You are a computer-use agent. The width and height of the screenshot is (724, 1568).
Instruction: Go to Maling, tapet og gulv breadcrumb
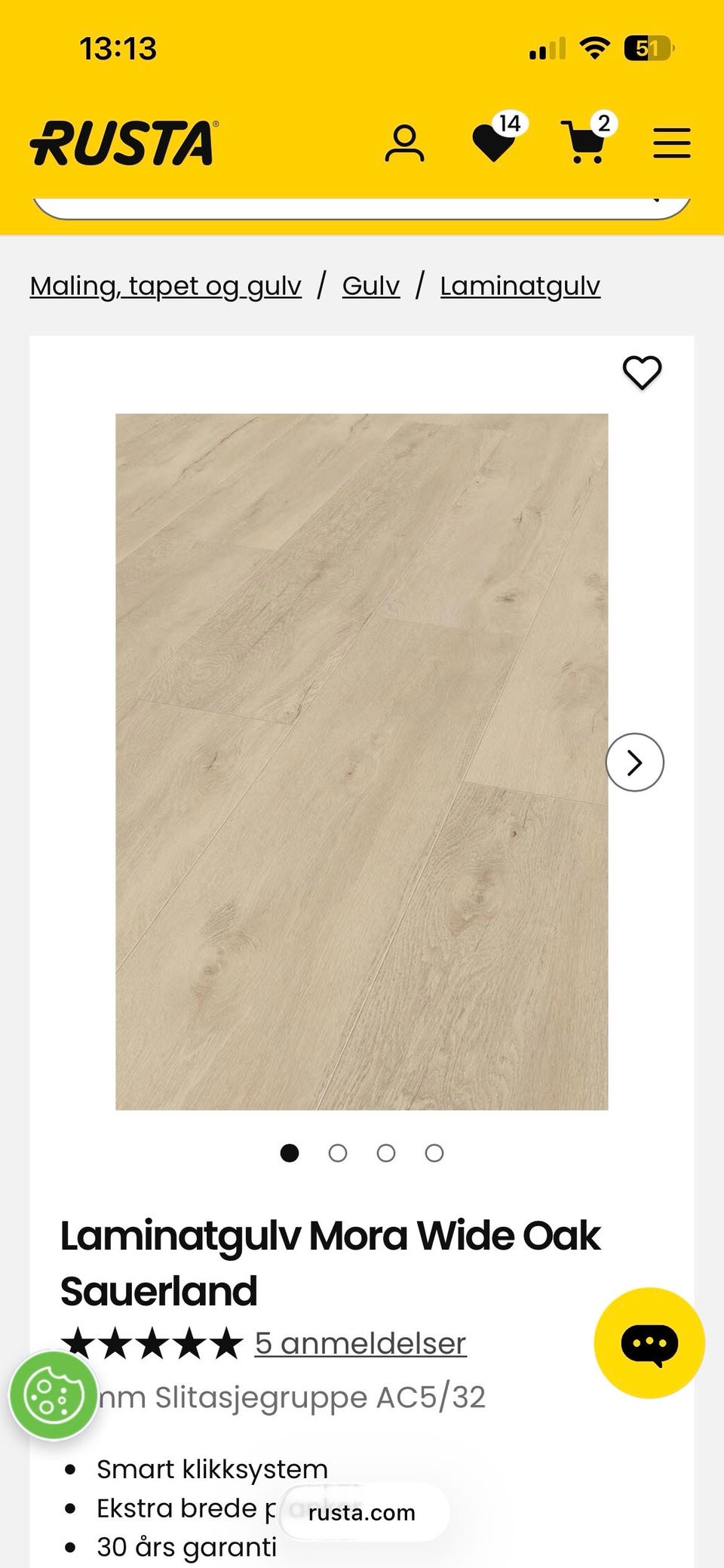point(165,286)
